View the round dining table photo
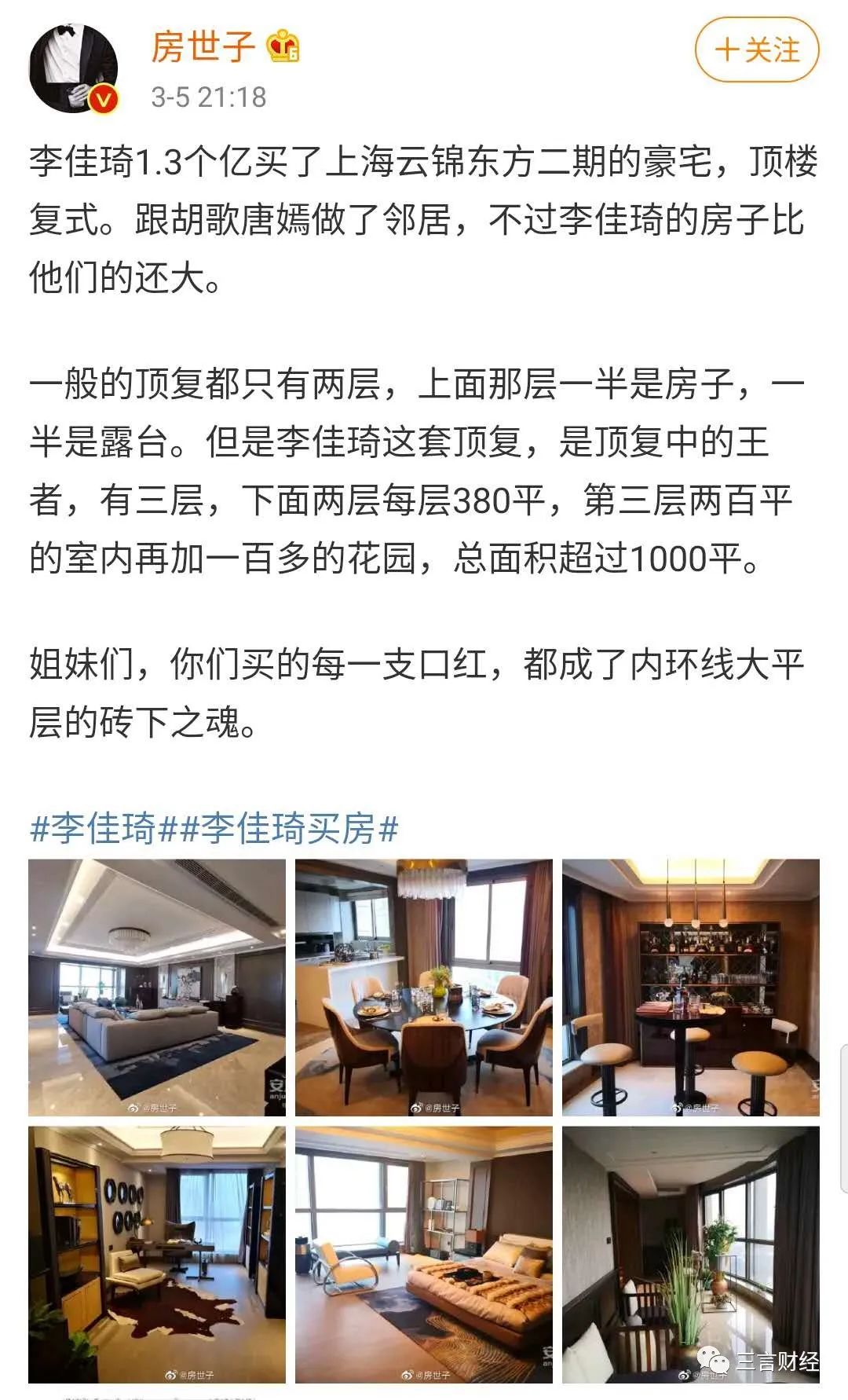The width and height of the screenshot is (848, 1400). click(424, 988)
